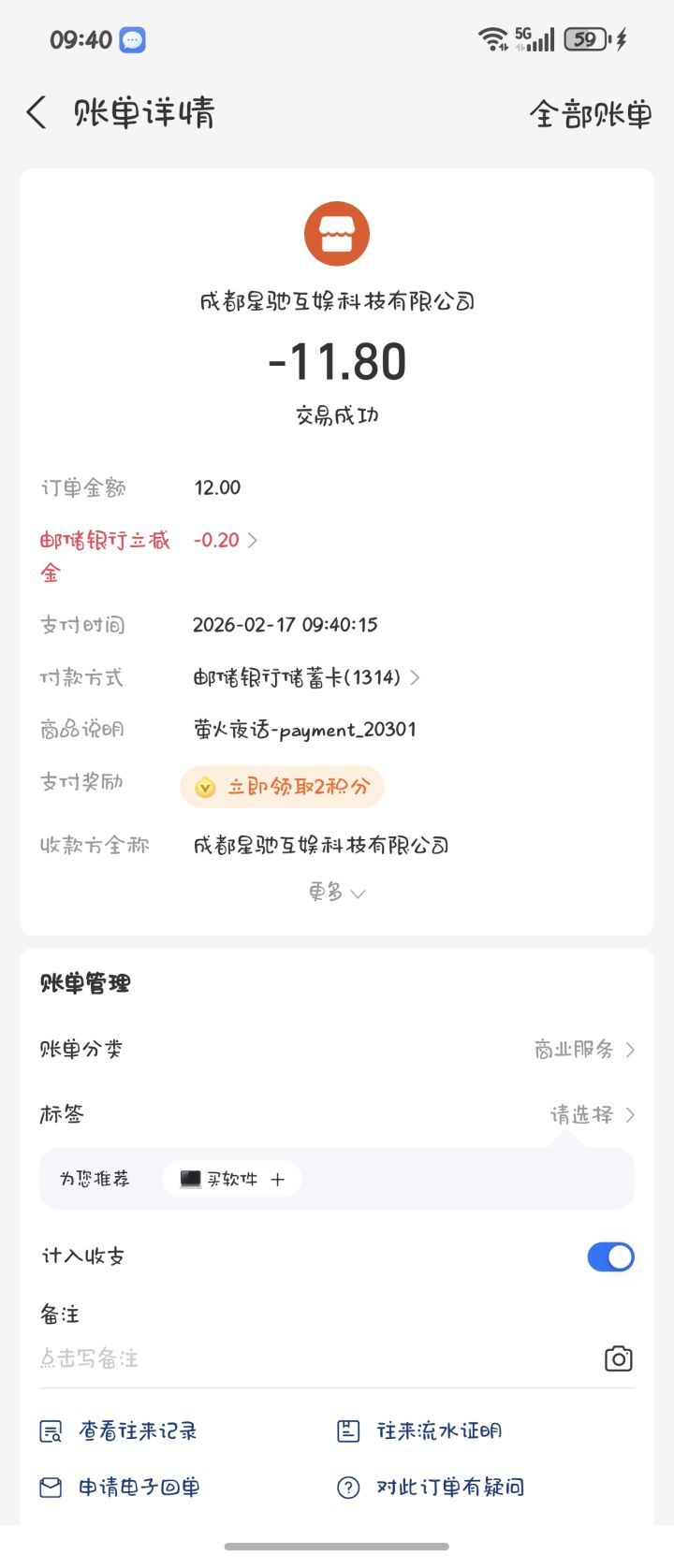674x1568 pixels.
Task: View 邮储银行立减金 discount details
Action: click(x=226, y=541)
